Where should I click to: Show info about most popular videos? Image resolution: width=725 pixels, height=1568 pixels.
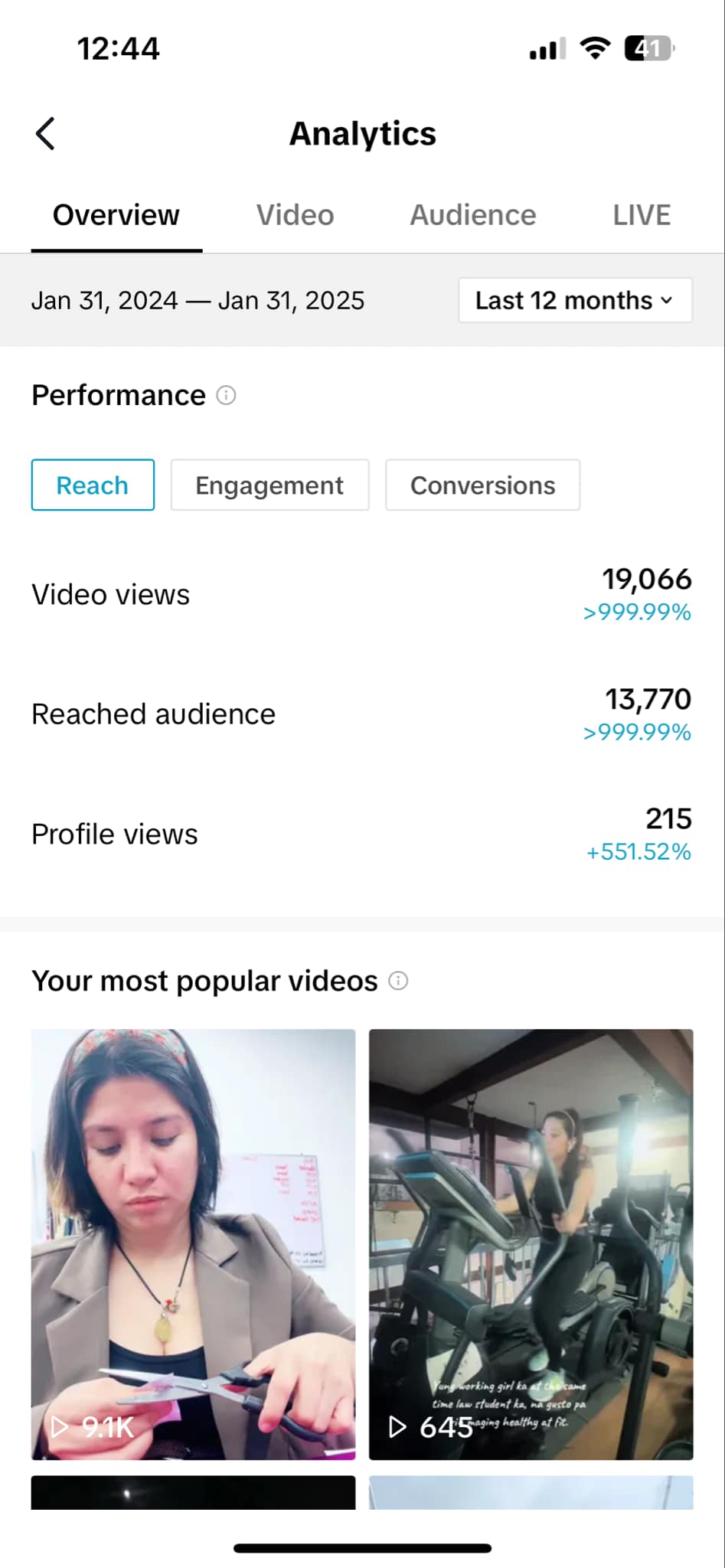point(398,981)
